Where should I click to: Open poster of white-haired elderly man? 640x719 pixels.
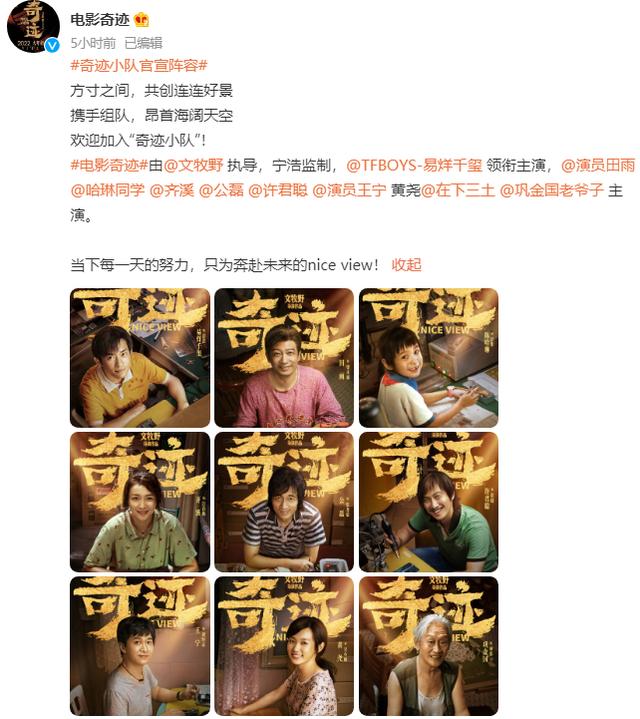428,646
